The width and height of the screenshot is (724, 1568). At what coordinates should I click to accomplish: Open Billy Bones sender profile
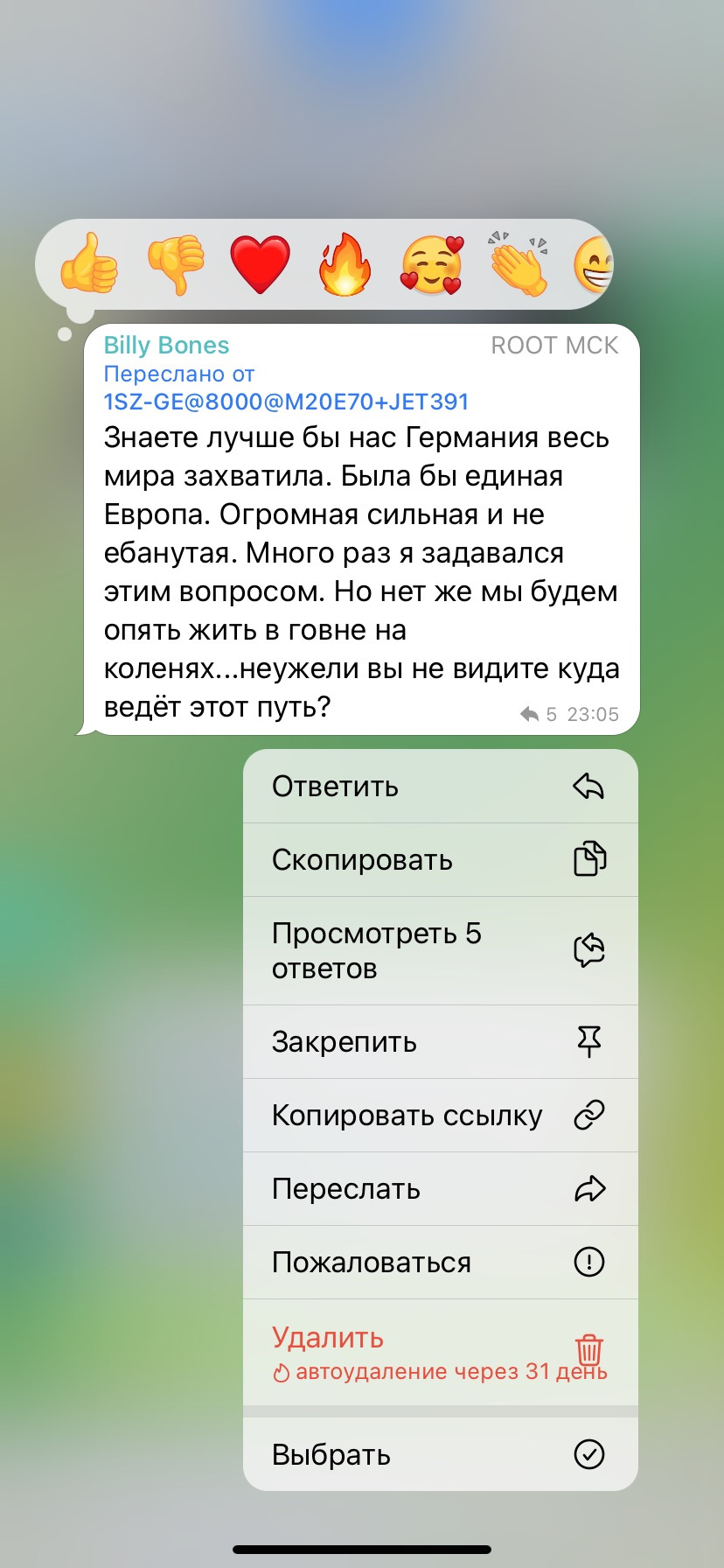166,346
